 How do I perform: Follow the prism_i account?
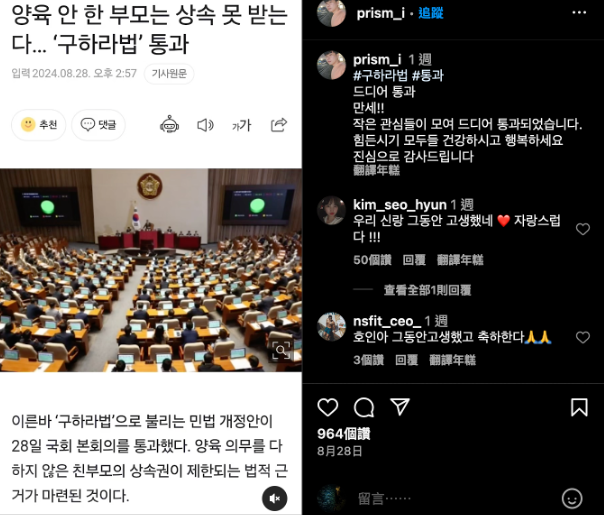click(431, 12)
